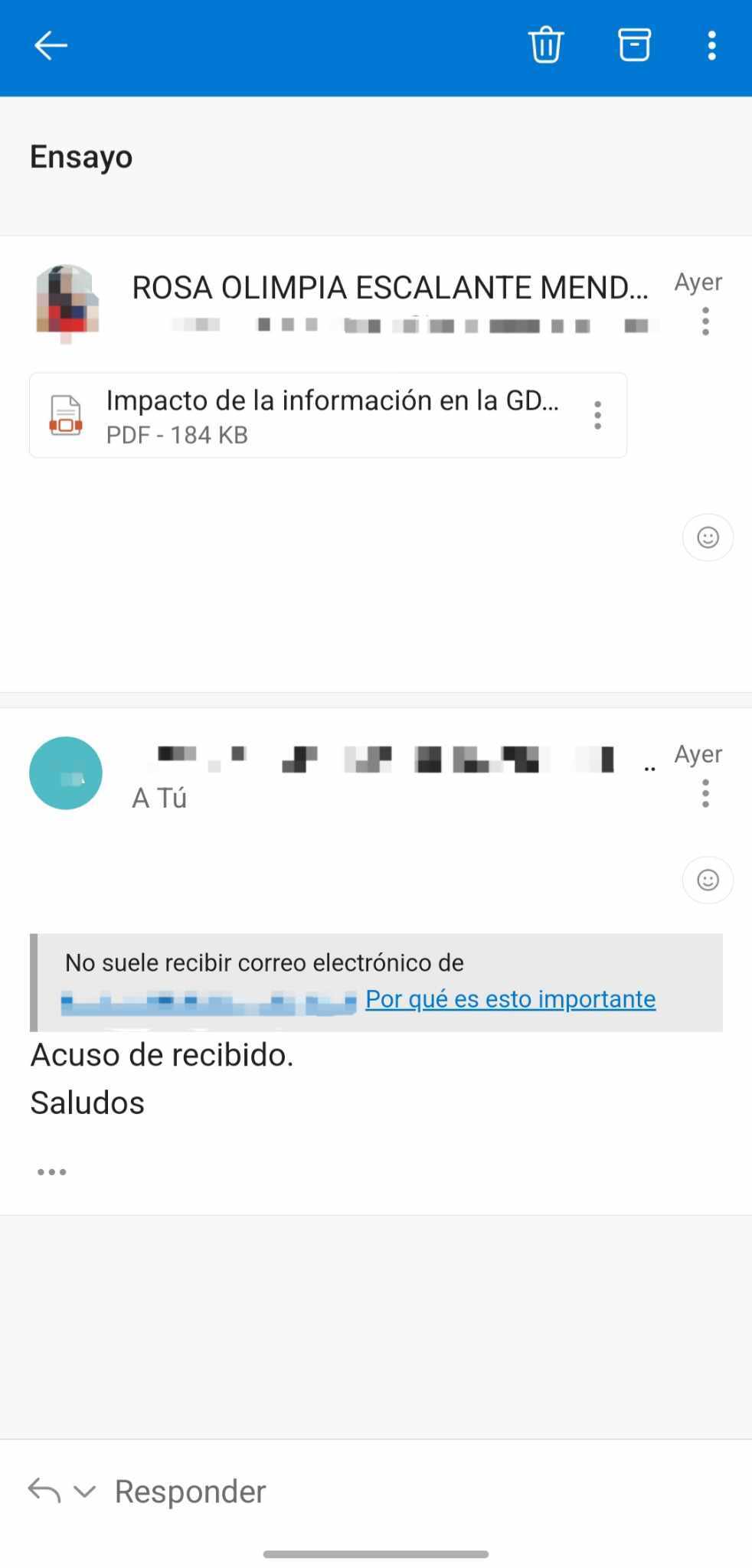Open the Por qué es esto importante link

pos(510,999)
